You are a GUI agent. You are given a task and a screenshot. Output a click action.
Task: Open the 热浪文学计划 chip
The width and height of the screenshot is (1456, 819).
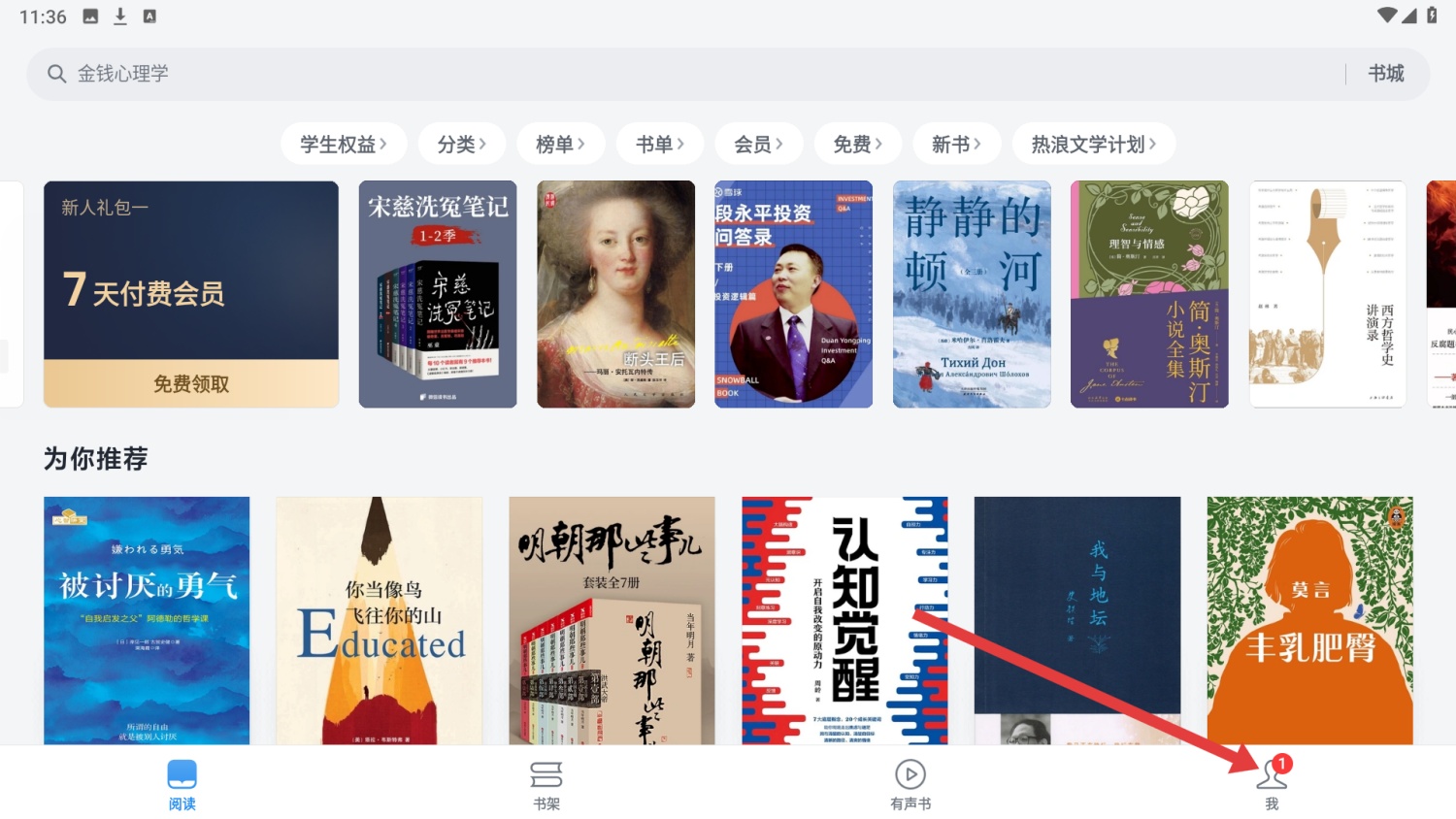(1093, 145)
